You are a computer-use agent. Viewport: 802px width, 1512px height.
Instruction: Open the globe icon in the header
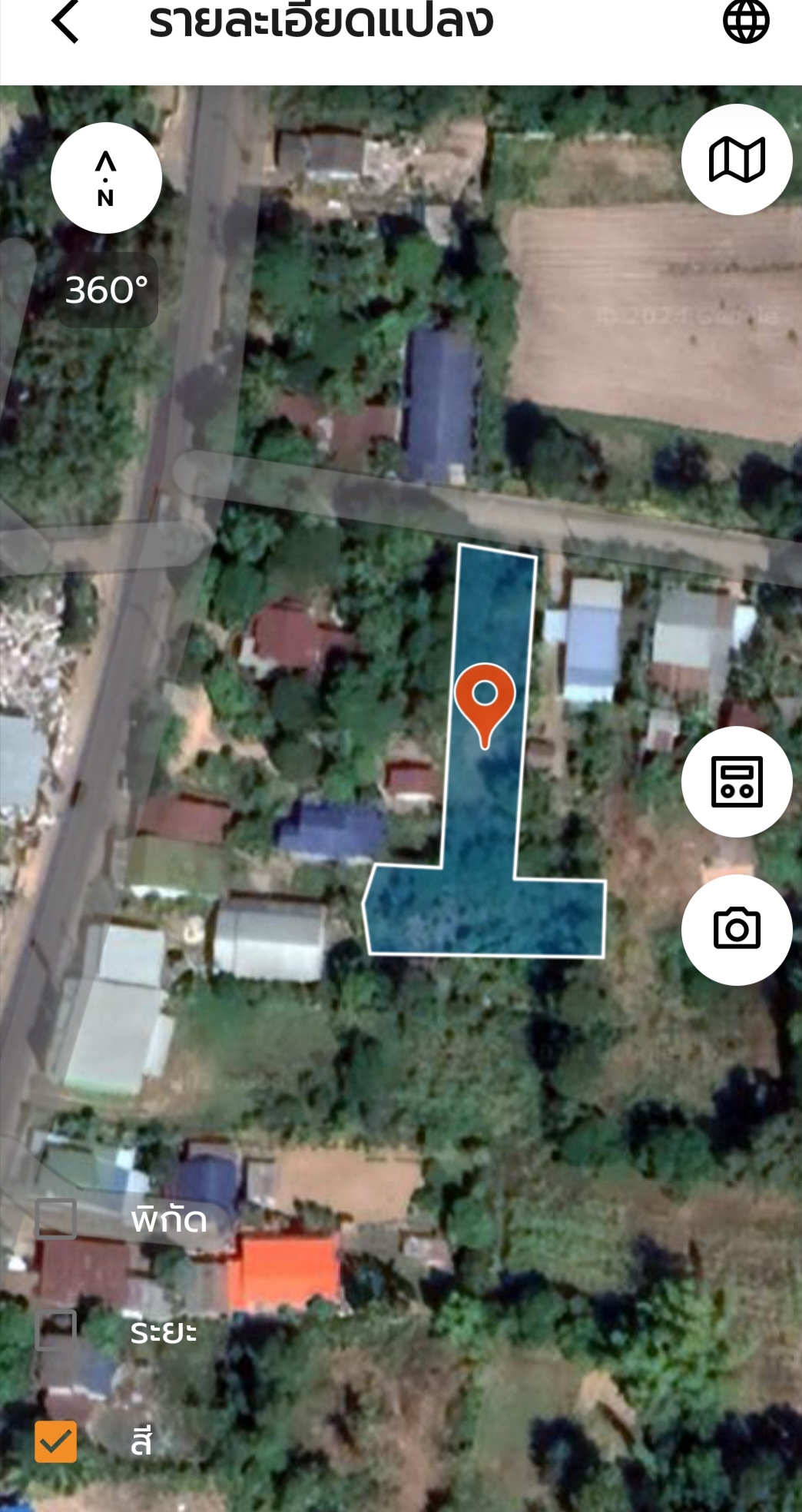[746, 21]
